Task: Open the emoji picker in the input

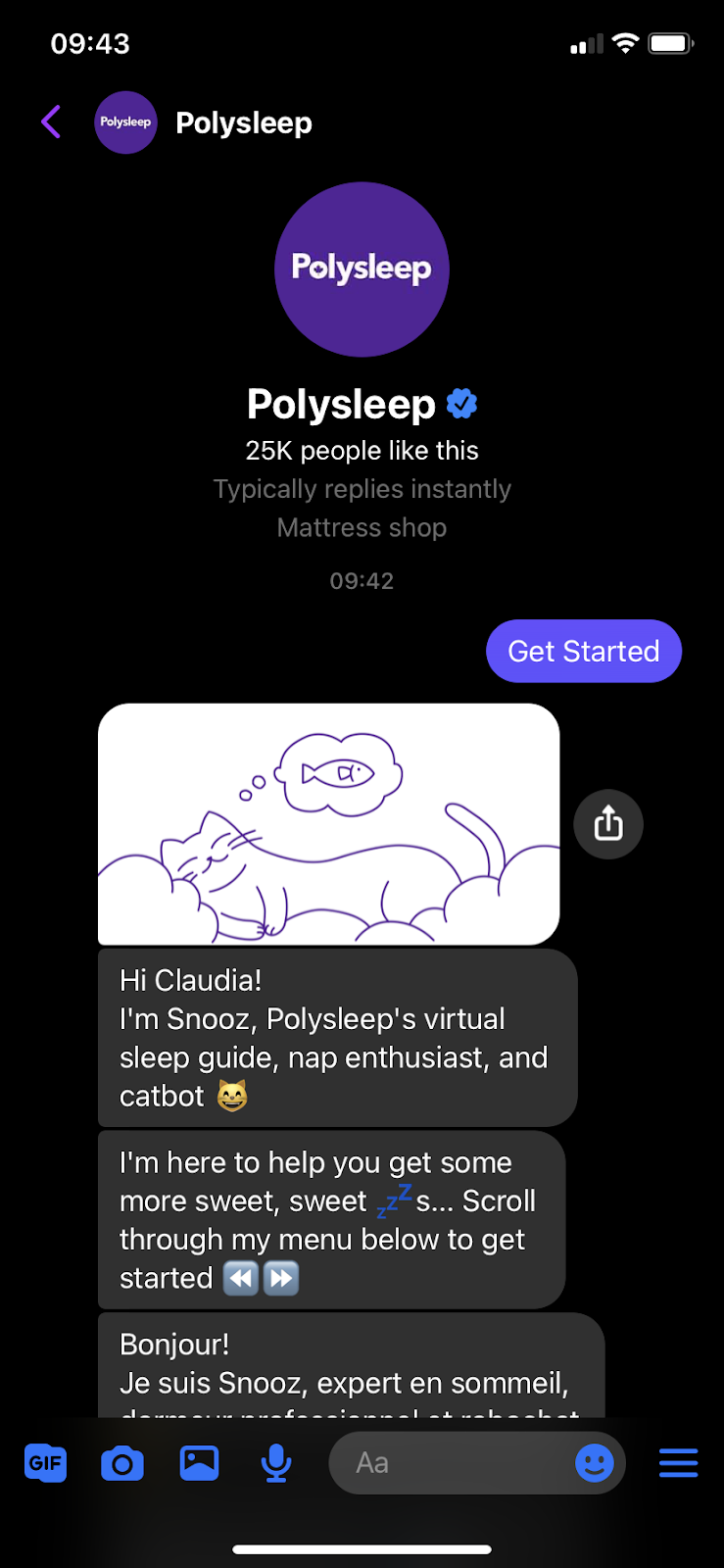Action: pyautogui.click(x=594, y=1463)
